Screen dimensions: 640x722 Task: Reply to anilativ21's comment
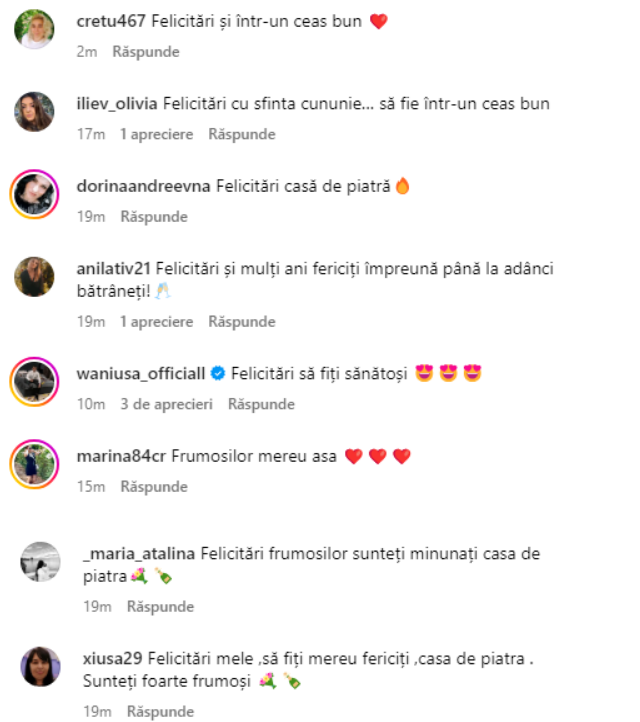(x=241, y=322)
